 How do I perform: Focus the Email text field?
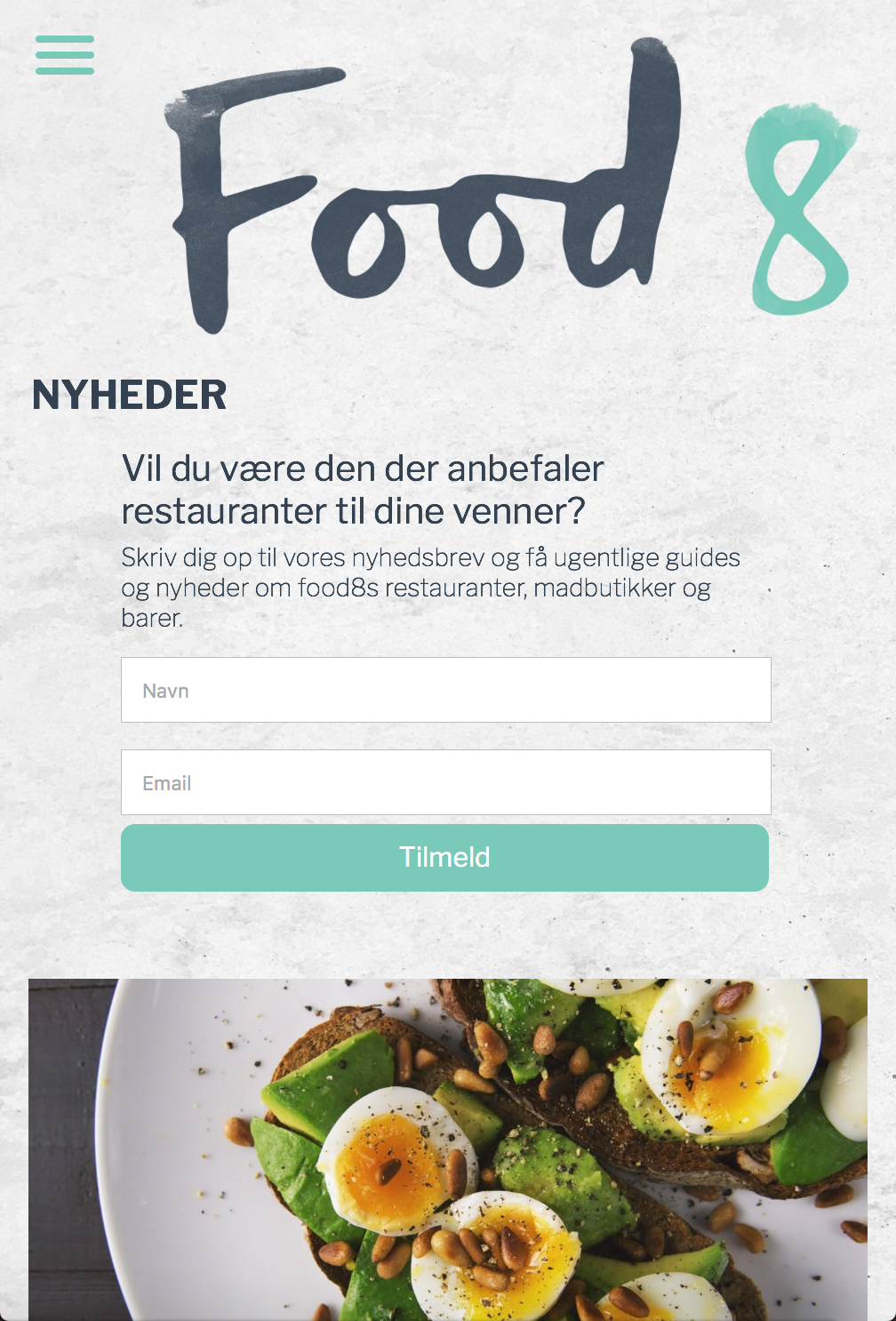[445, 782]
